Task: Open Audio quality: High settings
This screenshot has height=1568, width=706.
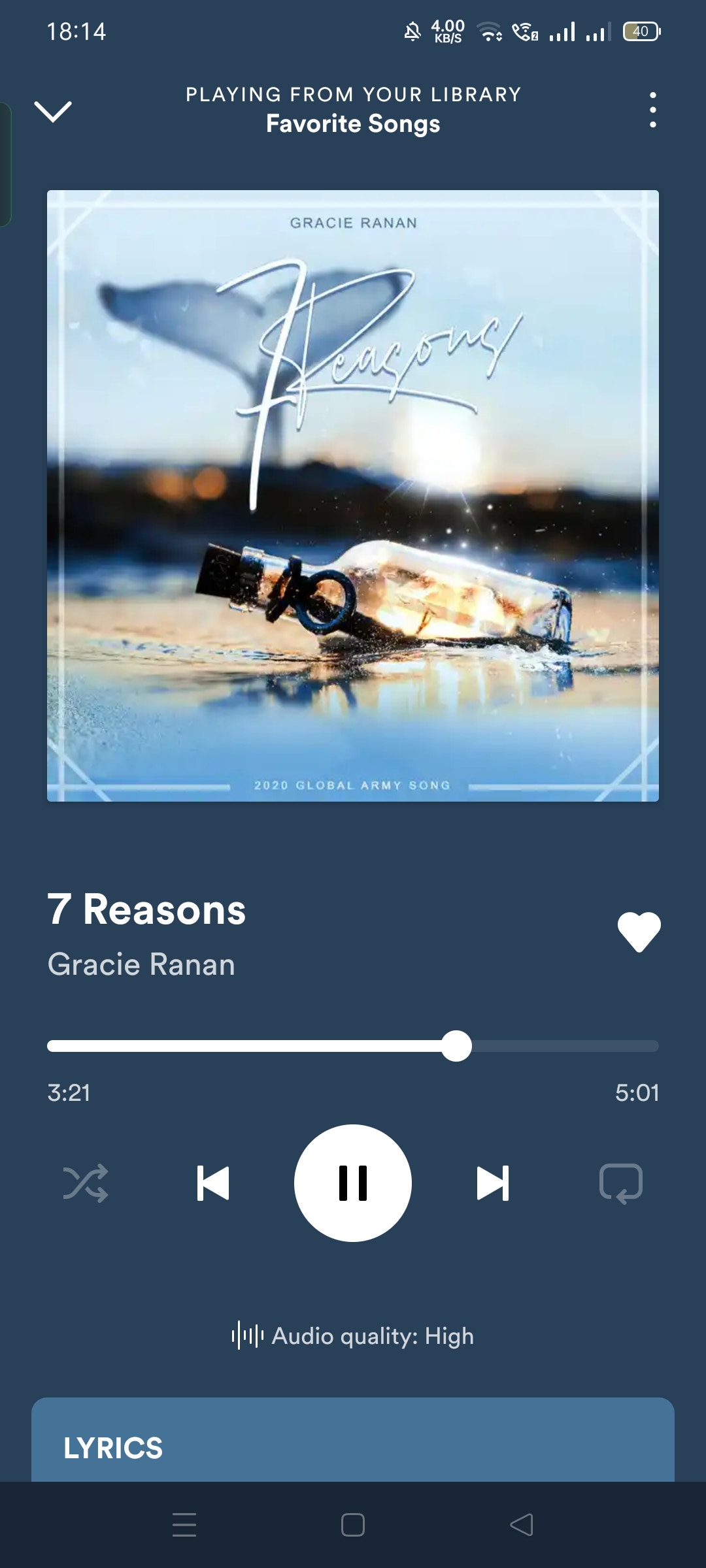Action: (353, 1336)
